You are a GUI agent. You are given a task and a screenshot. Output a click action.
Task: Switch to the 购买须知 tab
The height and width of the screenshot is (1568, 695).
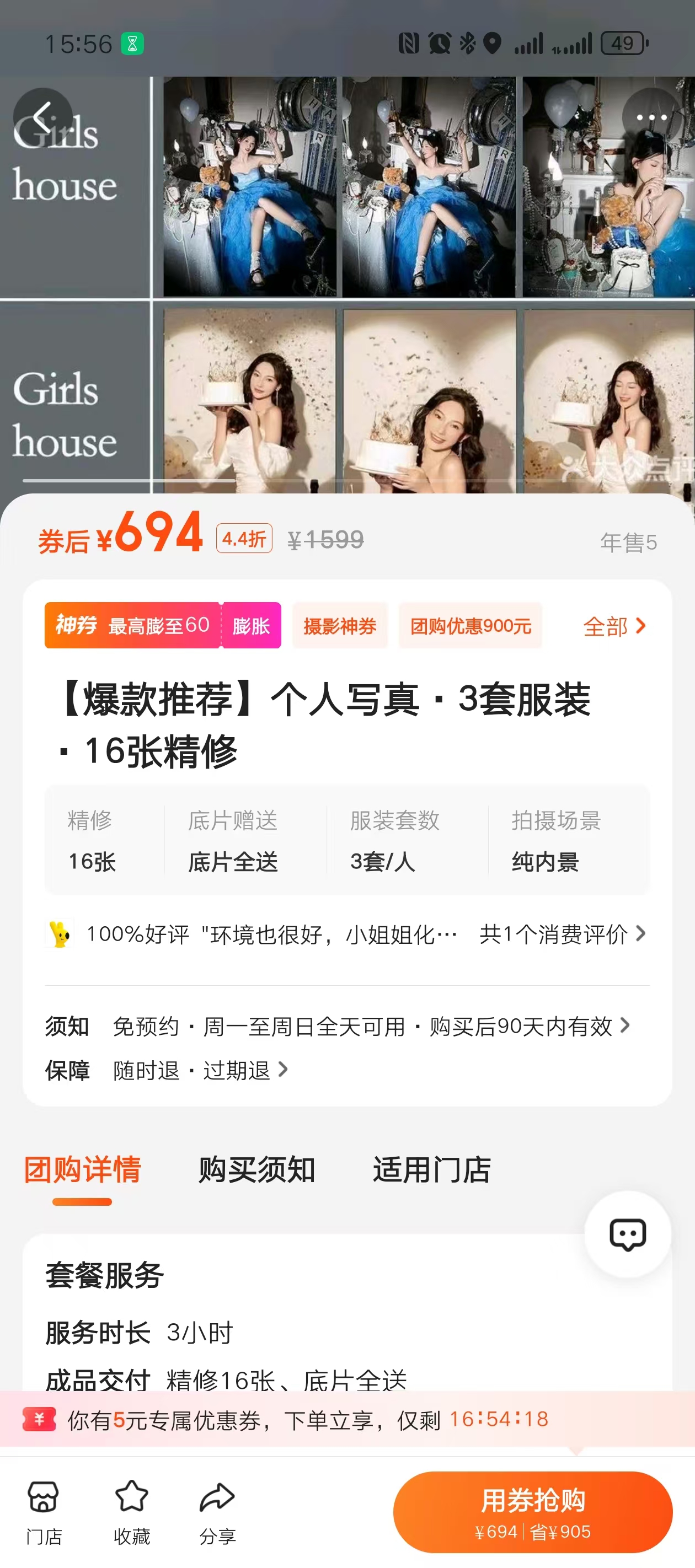[x=256, y=1169]
